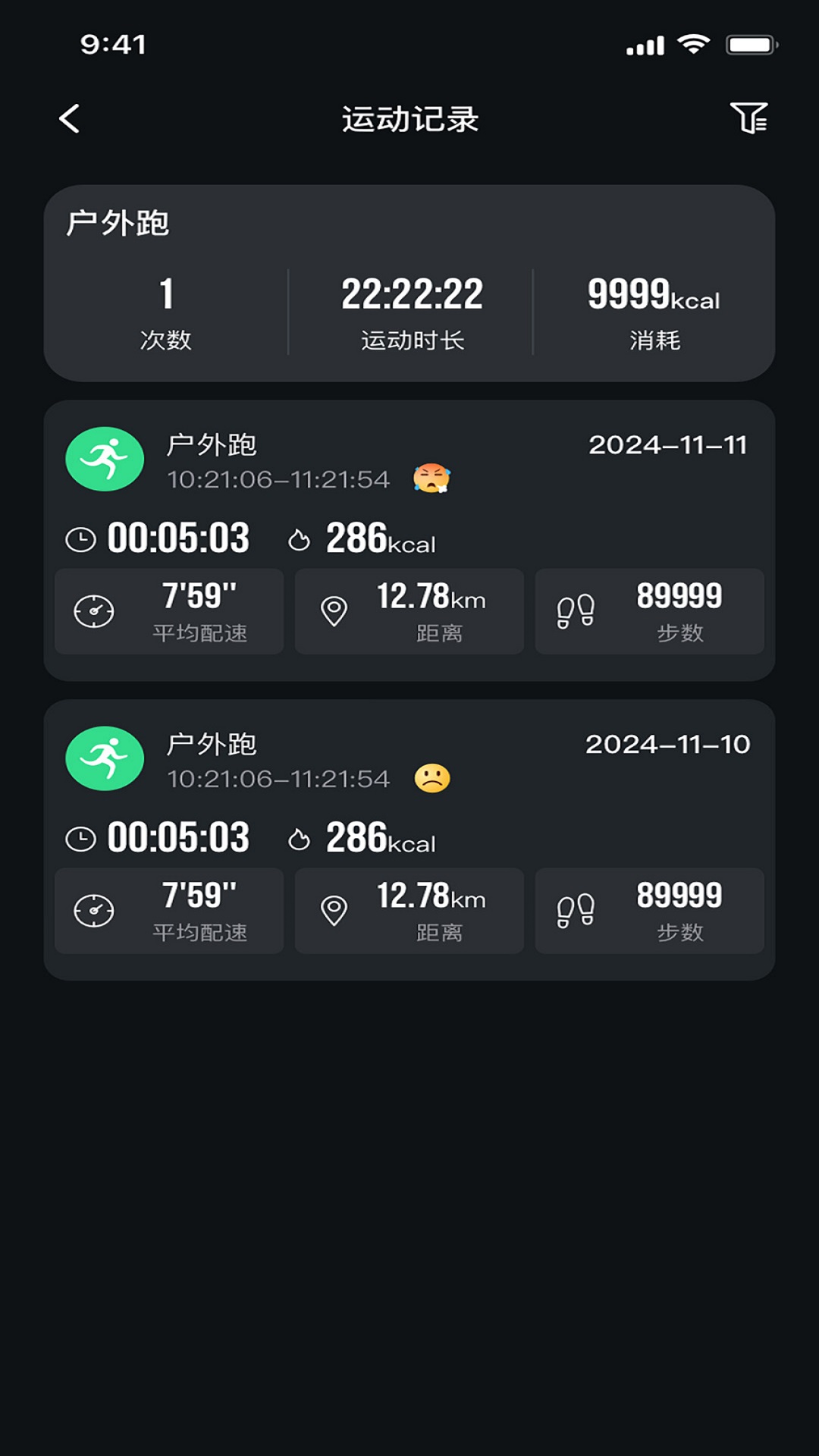Tap the sad-face emoji on the second record
Viewport: 819px width, 1456px height.
431,776
